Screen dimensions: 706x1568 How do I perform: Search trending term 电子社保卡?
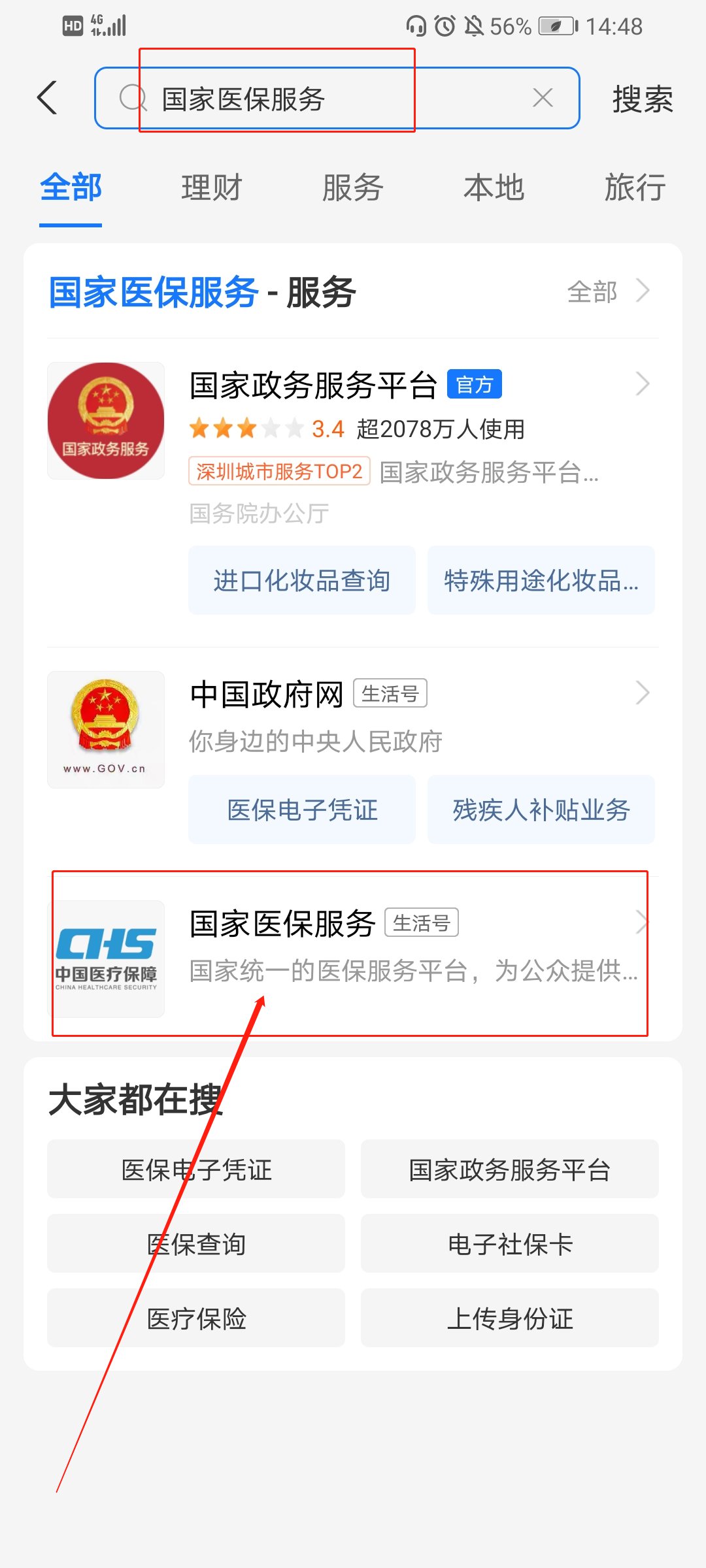click(x=510, y=1243)
